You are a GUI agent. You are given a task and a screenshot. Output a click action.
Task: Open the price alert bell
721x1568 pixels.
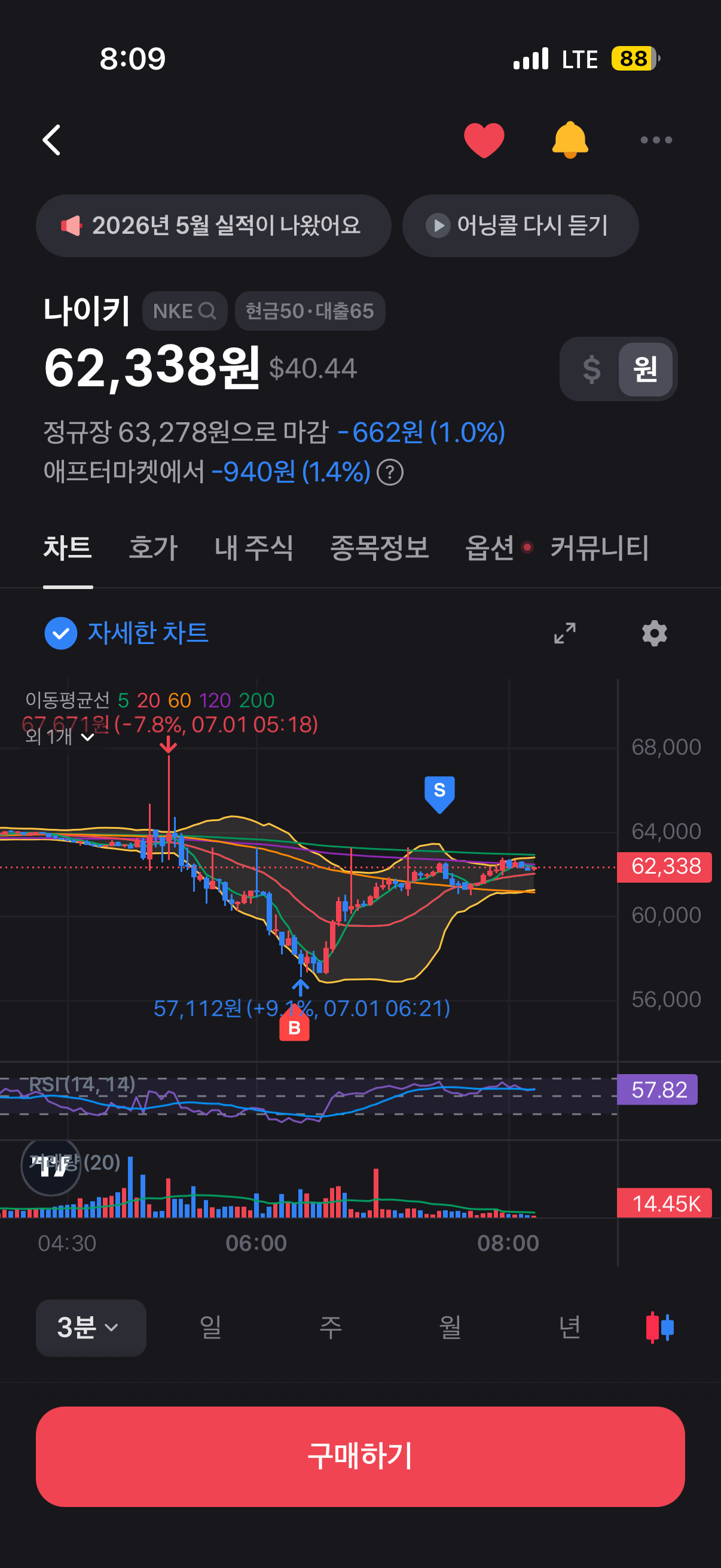(x=570, y=140)
